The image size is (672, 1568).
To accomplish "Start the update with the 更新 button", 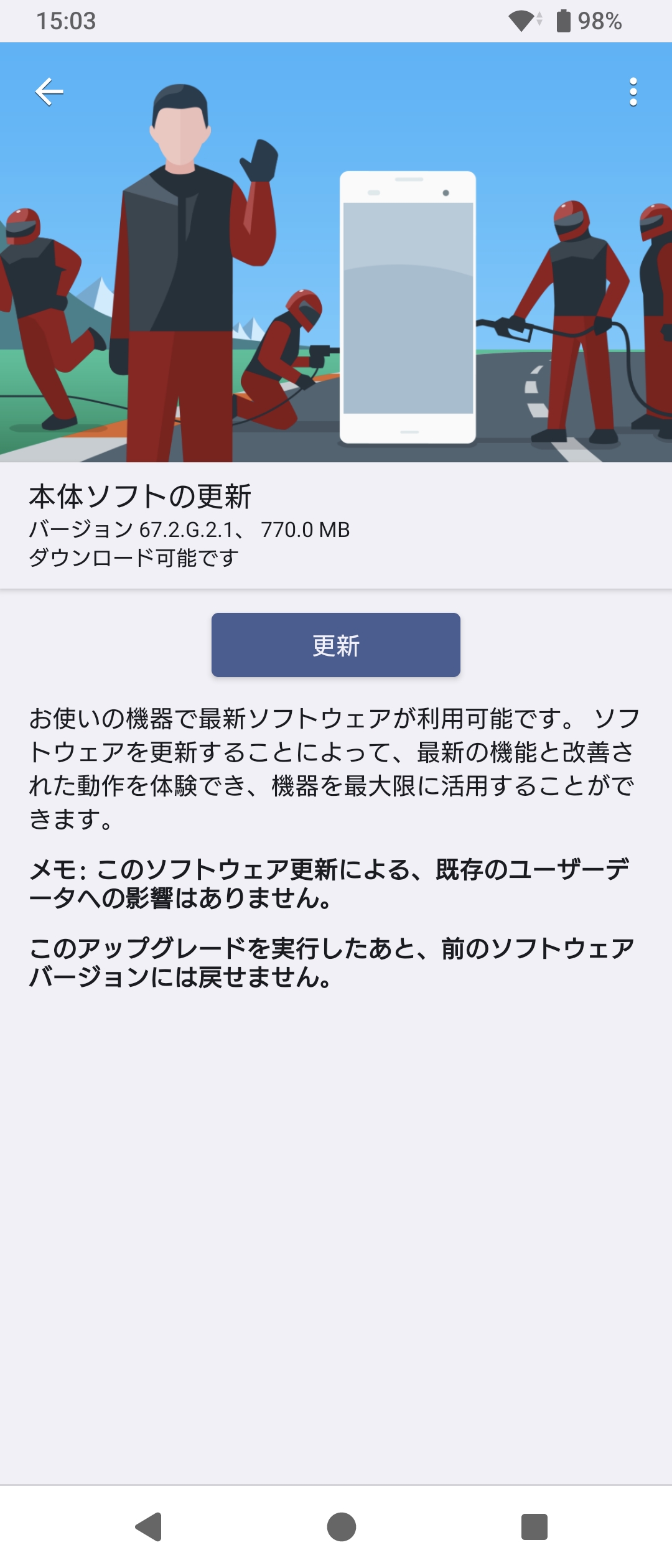I will pyautogui.click(x=335, y=645).
